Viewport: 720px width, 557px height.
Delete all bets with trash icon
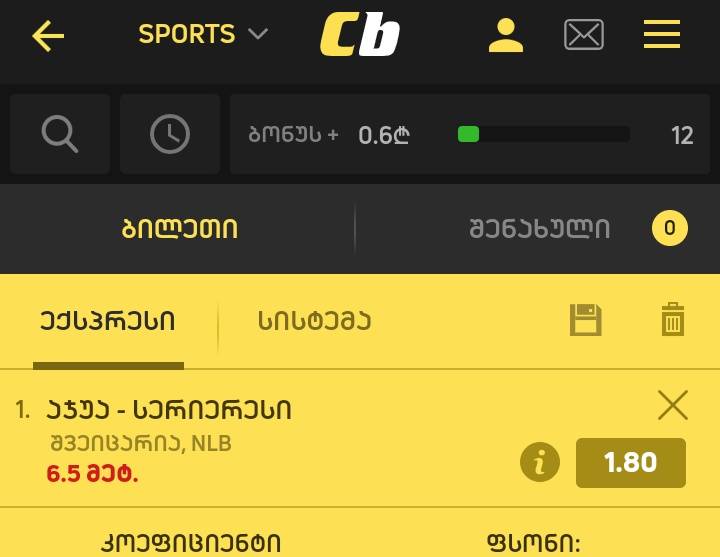point(673,320)
